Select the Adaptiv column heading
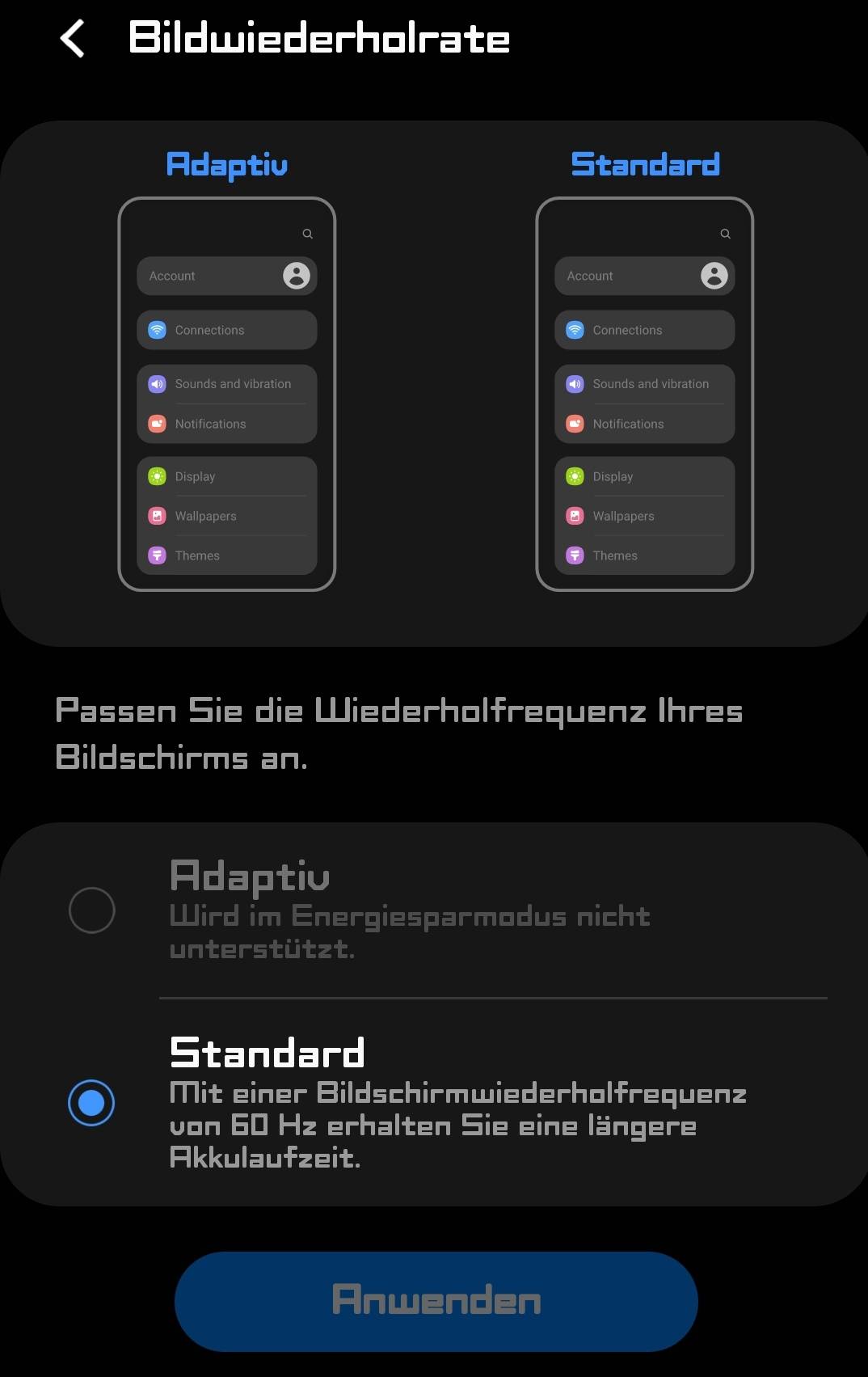The image size is (868, 1377). tap(227, 164)
